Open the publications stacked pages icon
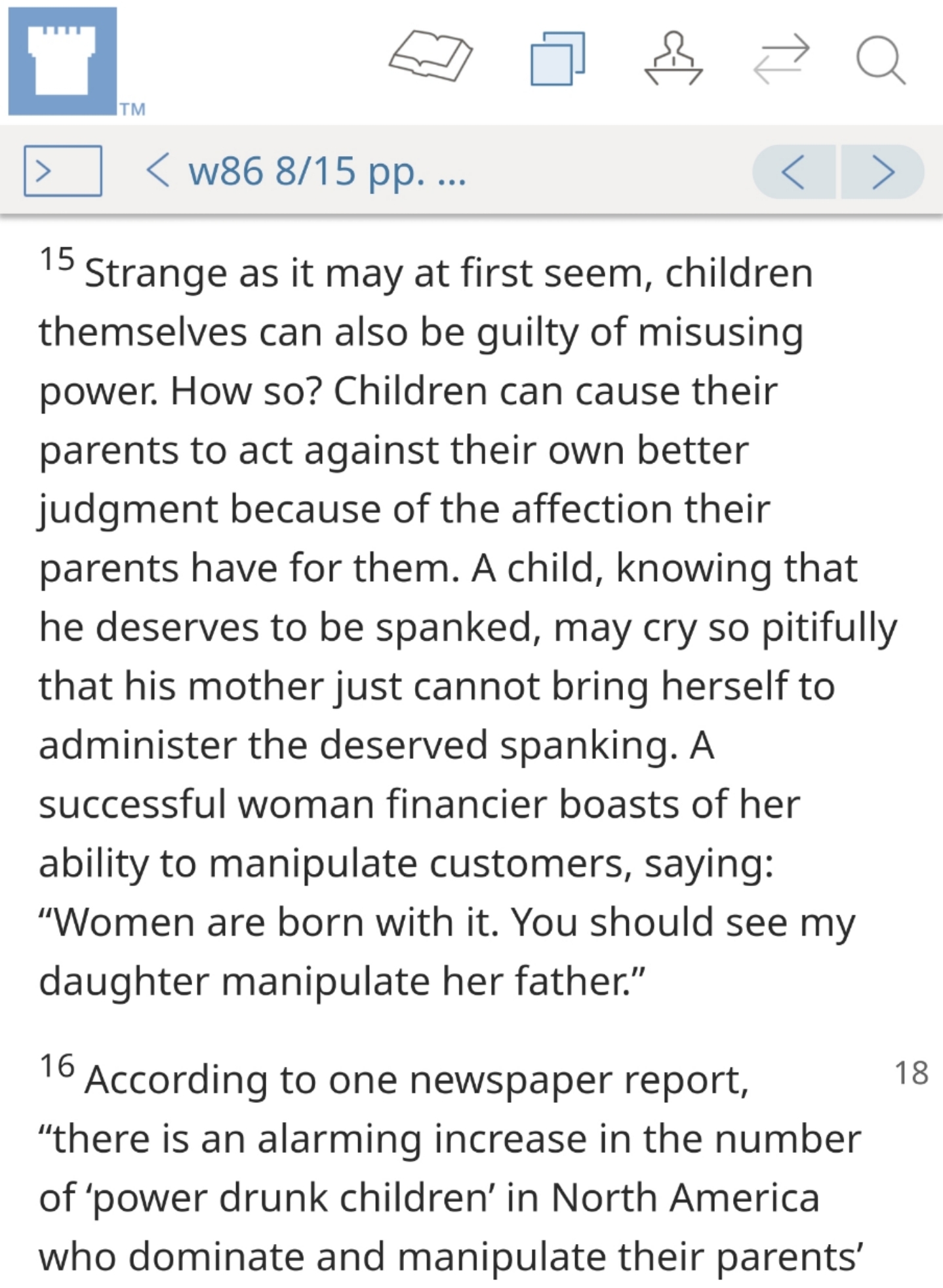943x1288 pixels. coord(557,58)
